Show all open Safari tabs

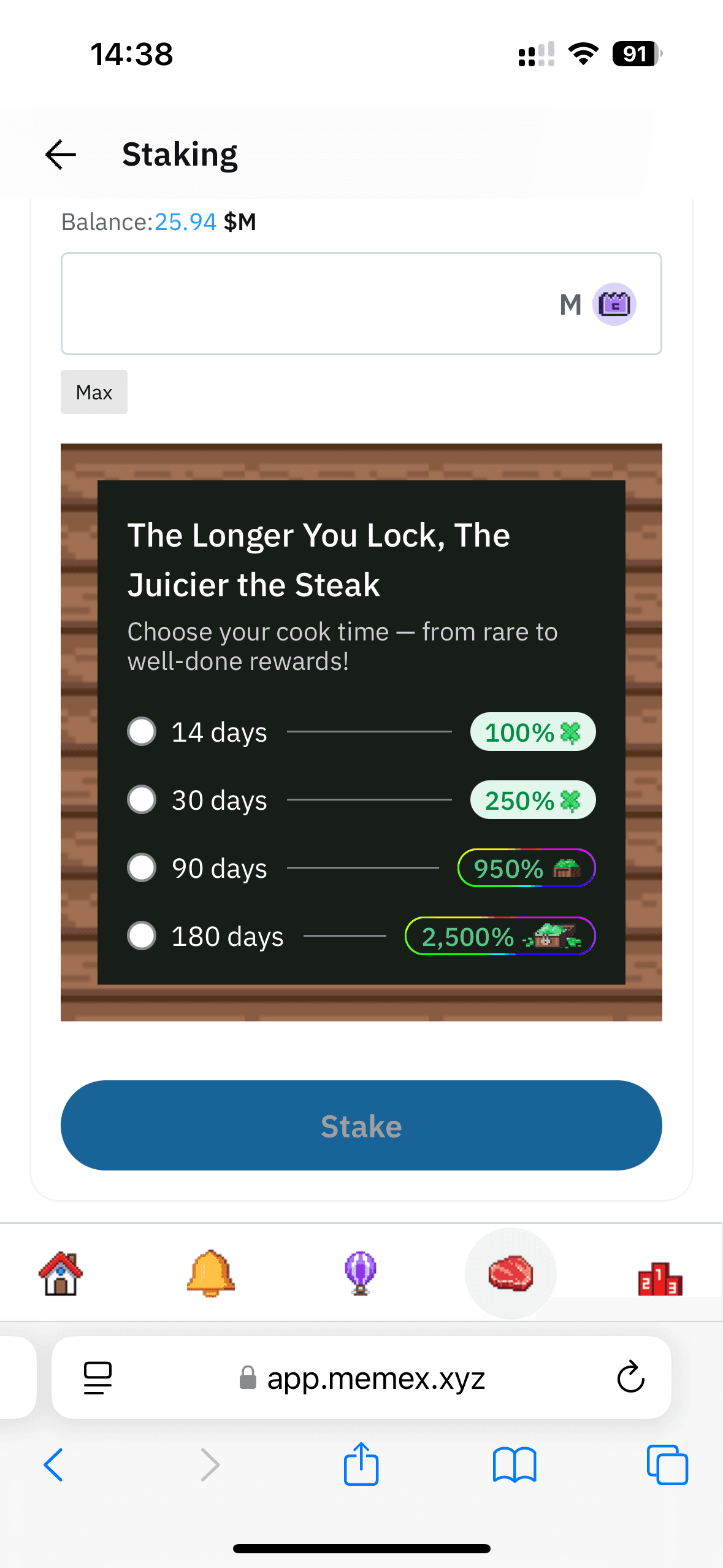pyautogui.click(x=667, y=1465)
